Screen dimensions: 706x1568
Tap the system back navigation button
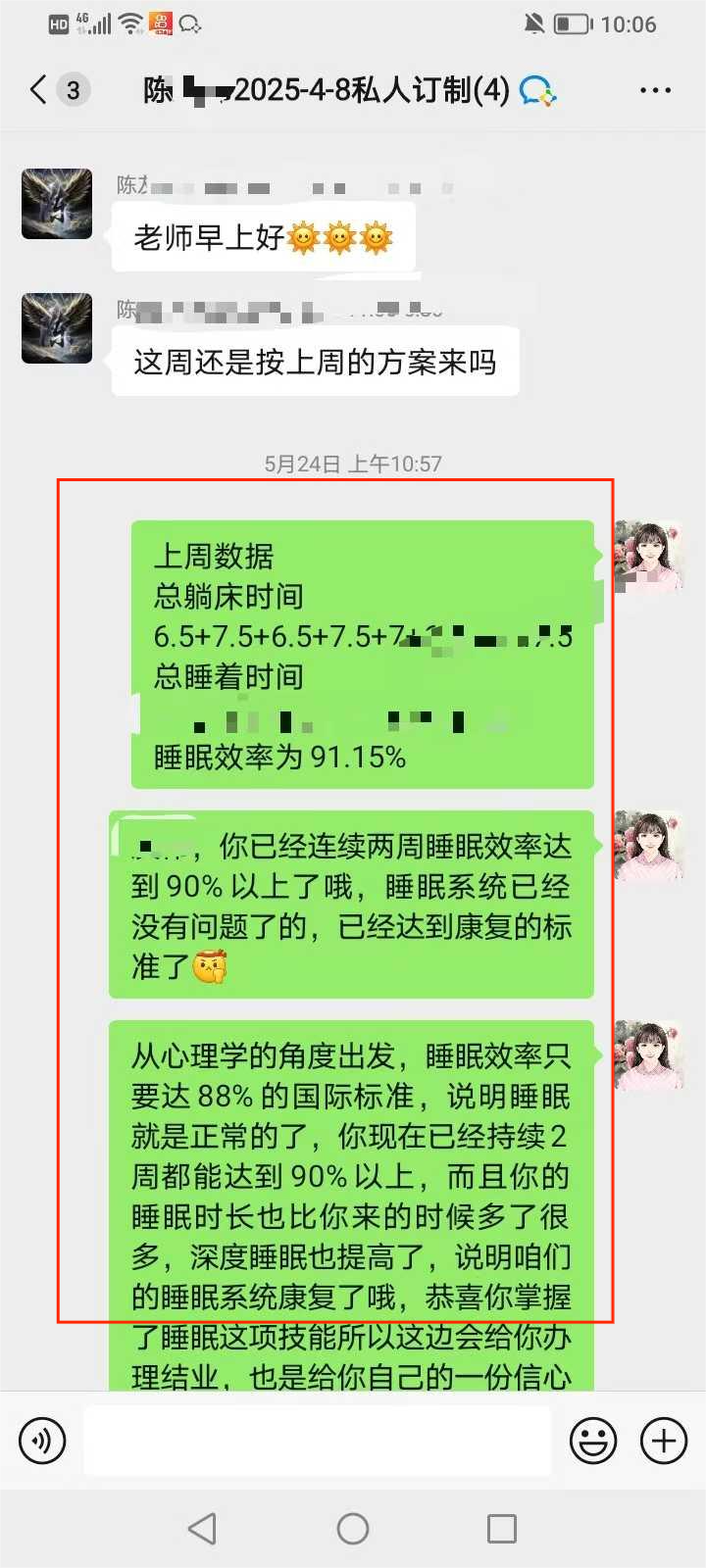(x=202, y=1529)
